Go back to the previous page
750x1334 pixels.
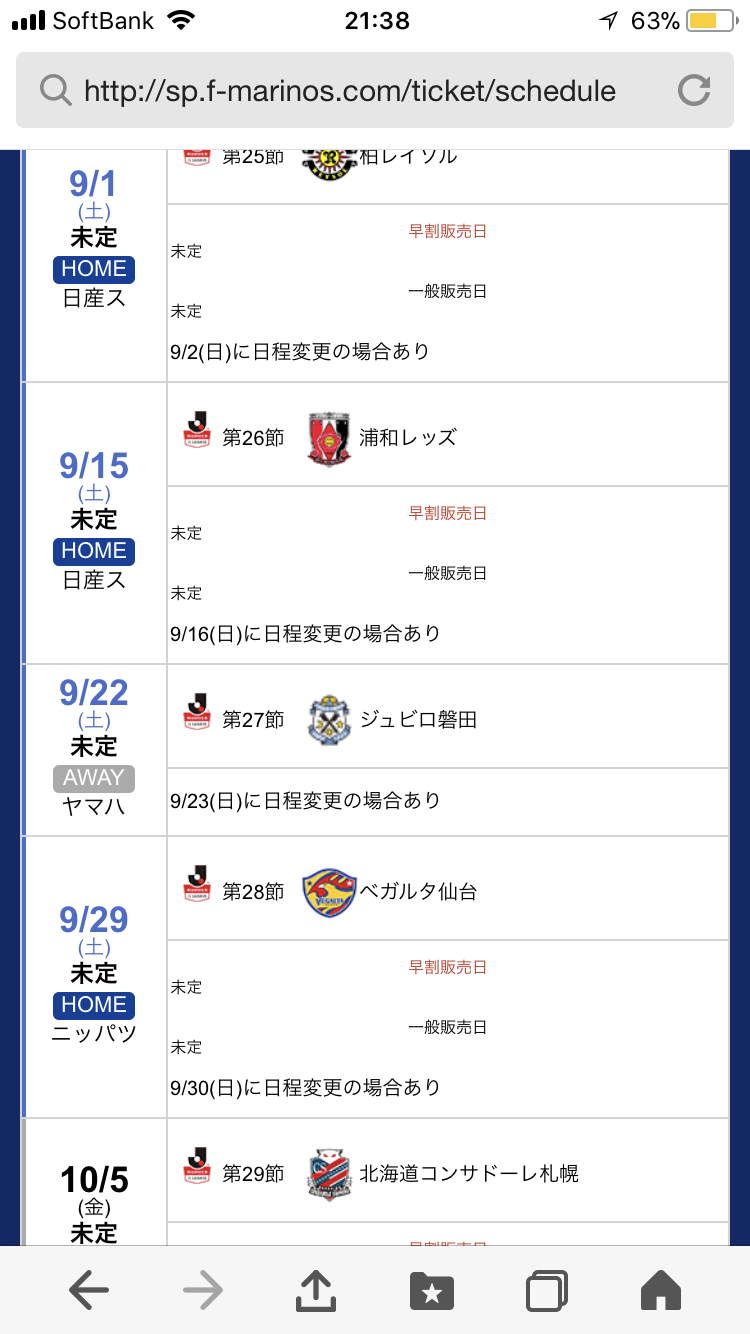[88, 1291]
